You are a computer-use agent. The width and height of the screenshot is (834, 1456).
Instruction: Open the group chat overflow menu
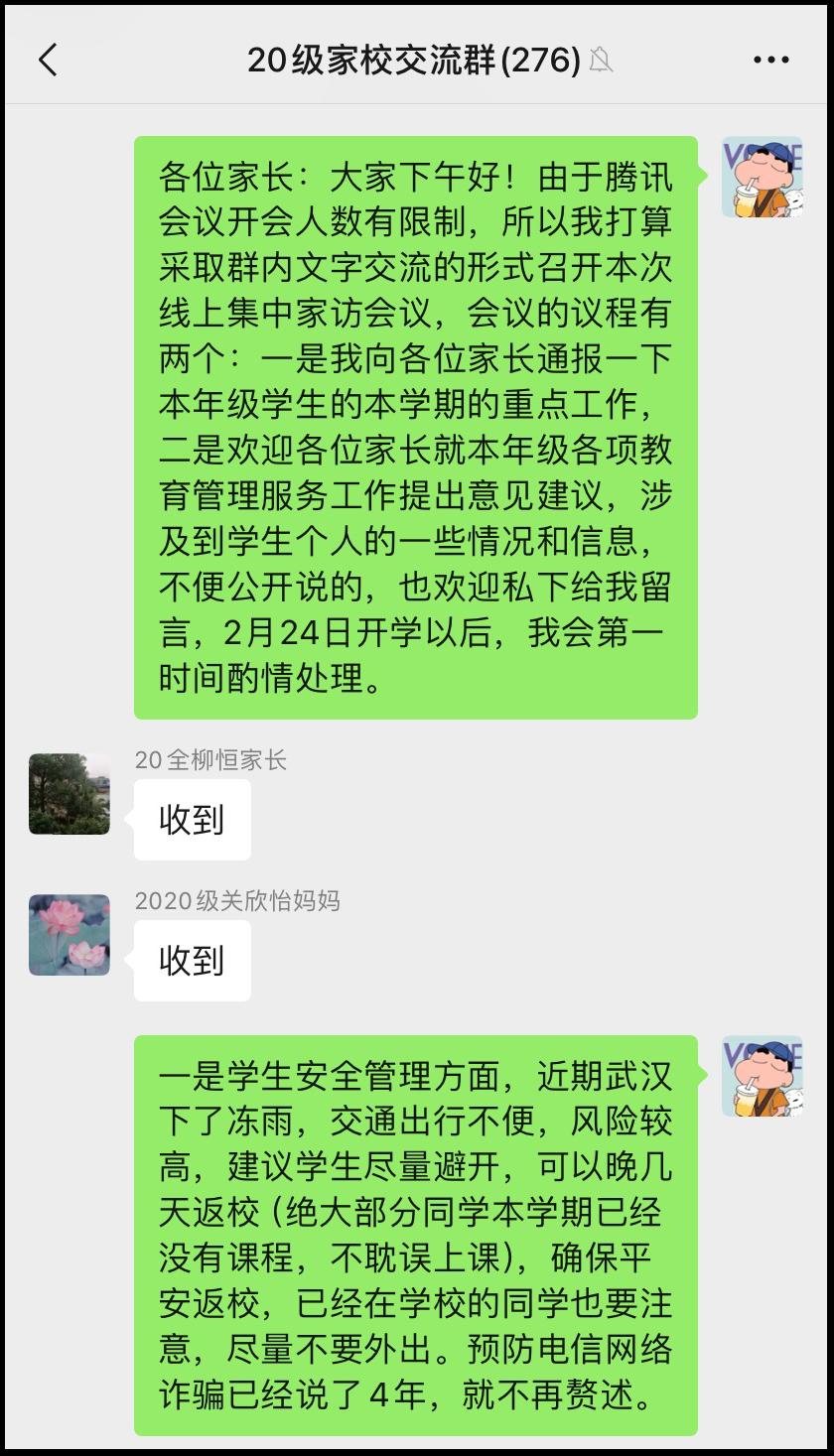pyautogui.click(x=770, y=61)
